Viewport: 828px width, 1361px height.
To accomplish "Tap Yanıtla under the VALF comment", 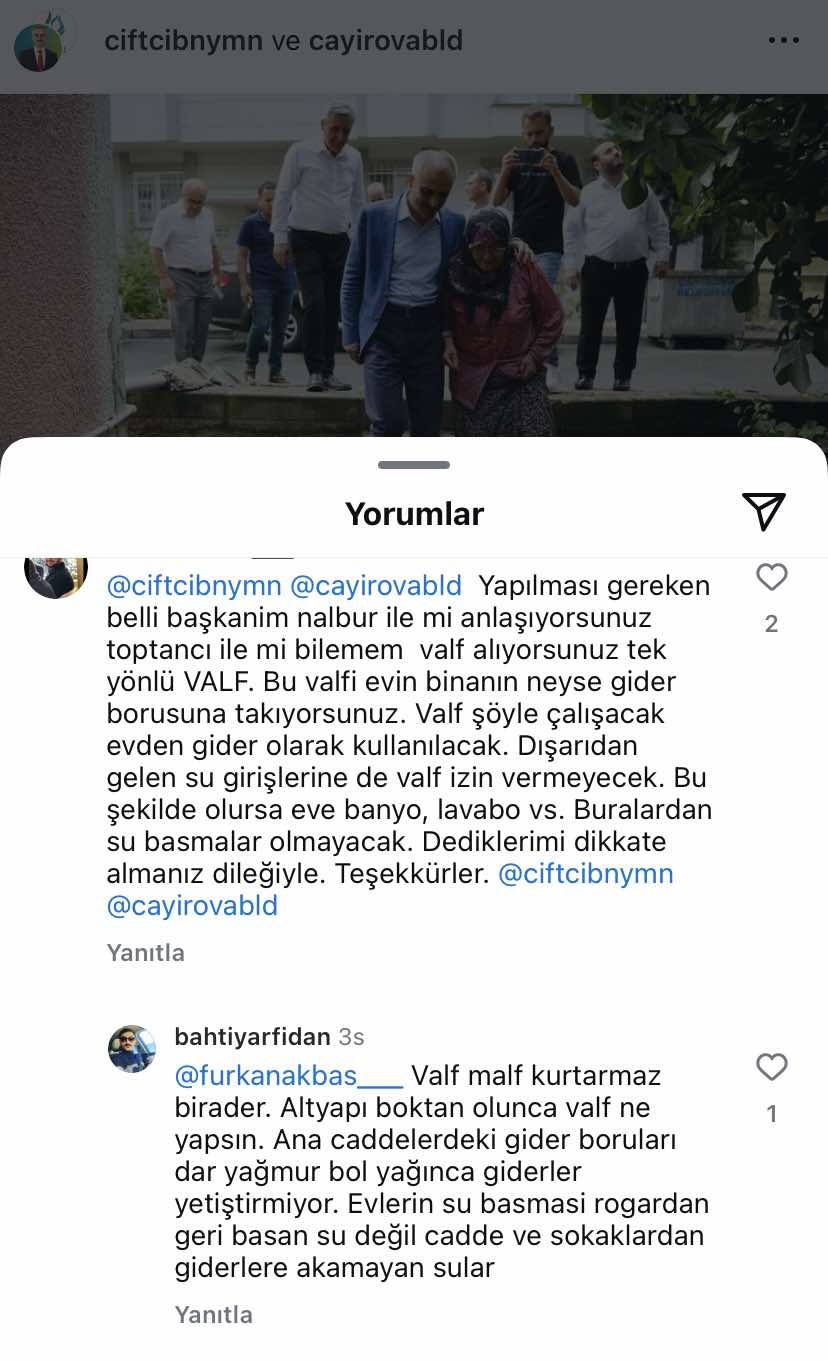I will click(x=146, y=953).
